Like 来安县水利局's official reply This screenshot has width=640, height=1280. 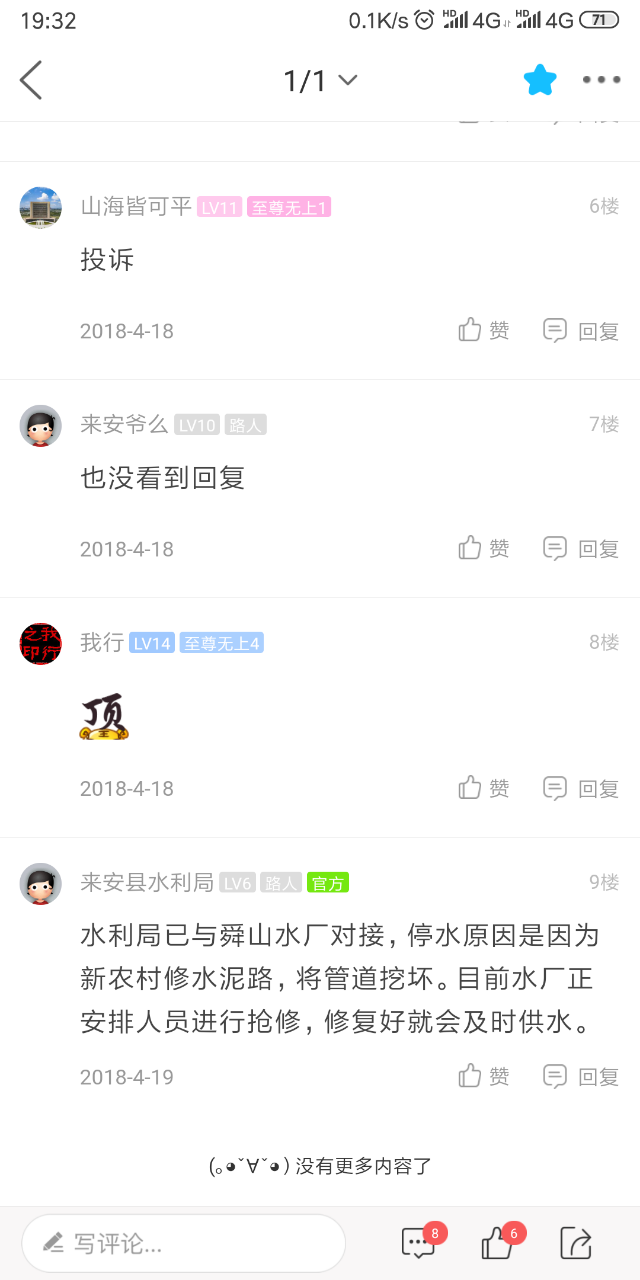(484, 1076)
